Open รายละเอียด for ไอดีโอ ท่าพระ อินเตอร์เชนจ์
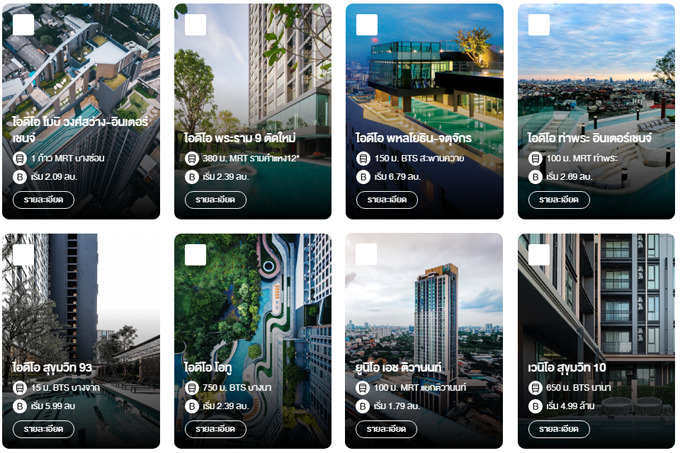 pyautogui.click(x=559, y=199)
